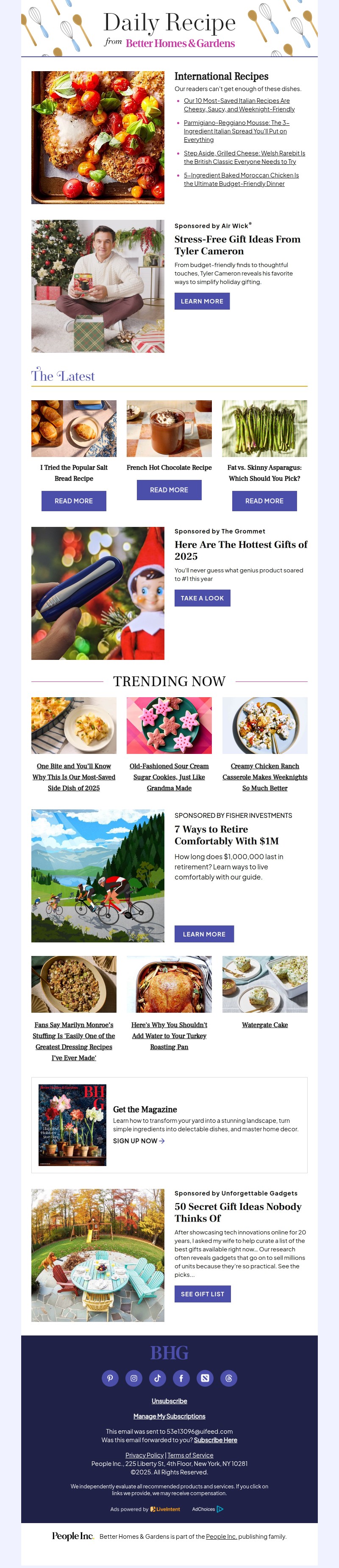Open the Threads icon in the footer
Viewport: 339px width, 1568px height.
pyautogui.click(x=229, y=1378)
